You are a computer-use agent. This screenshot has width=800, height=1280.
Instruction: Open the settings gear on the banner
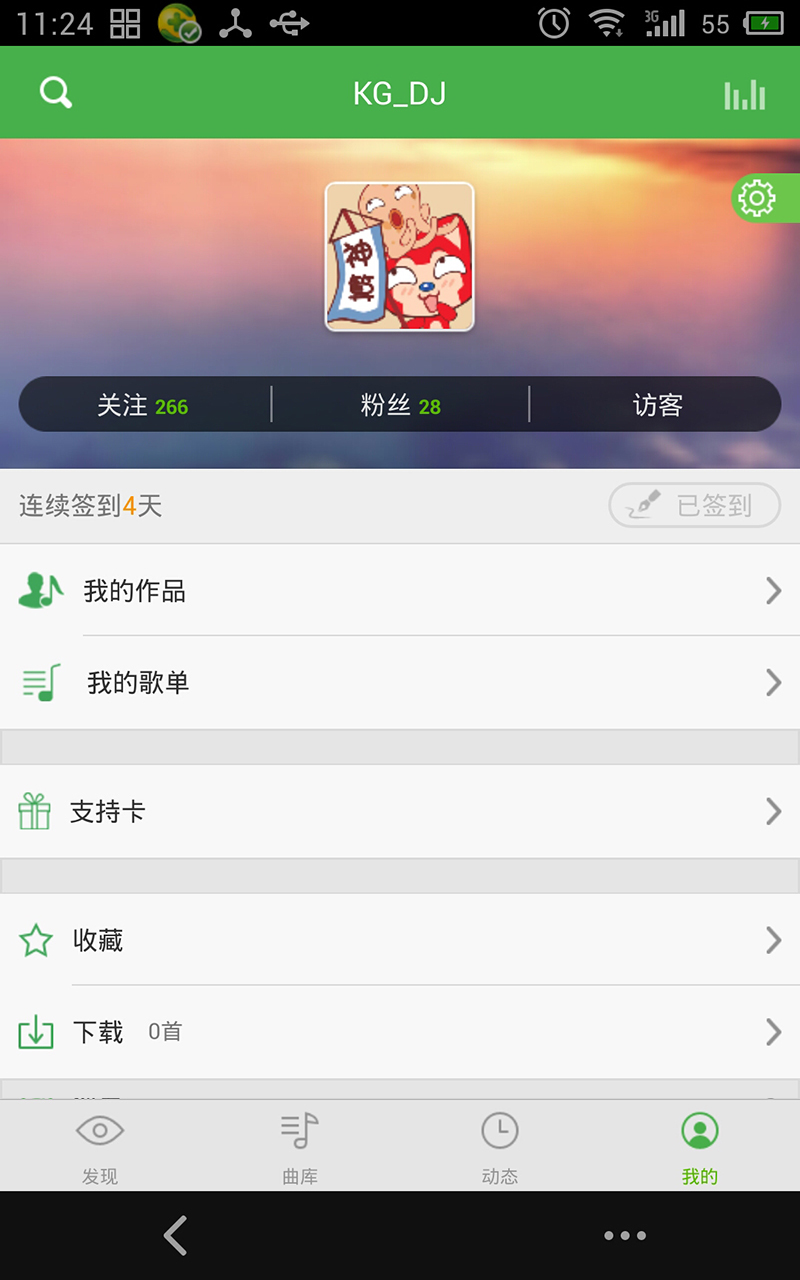(764, 198)
